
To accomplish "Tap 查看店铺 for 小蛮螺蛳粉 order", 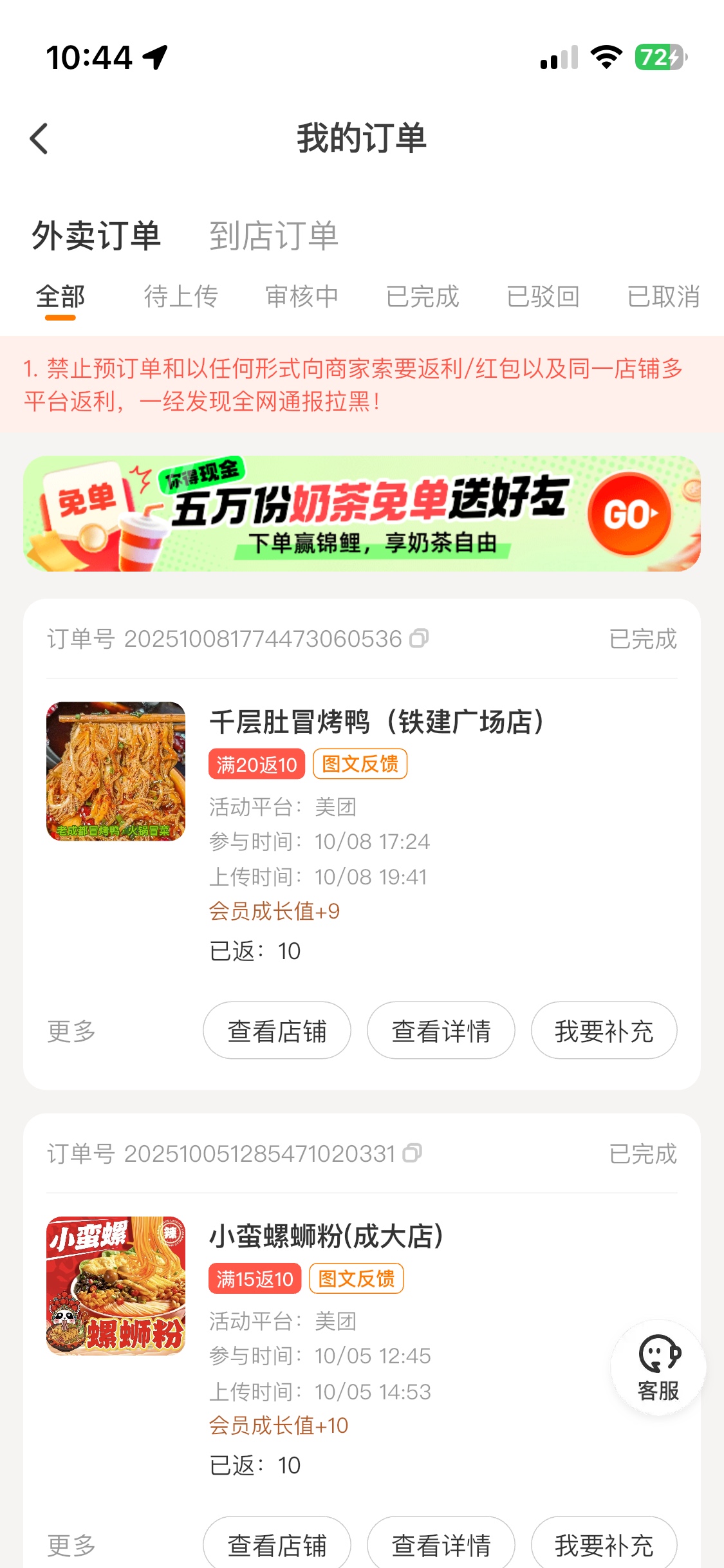I will 277,1544.
